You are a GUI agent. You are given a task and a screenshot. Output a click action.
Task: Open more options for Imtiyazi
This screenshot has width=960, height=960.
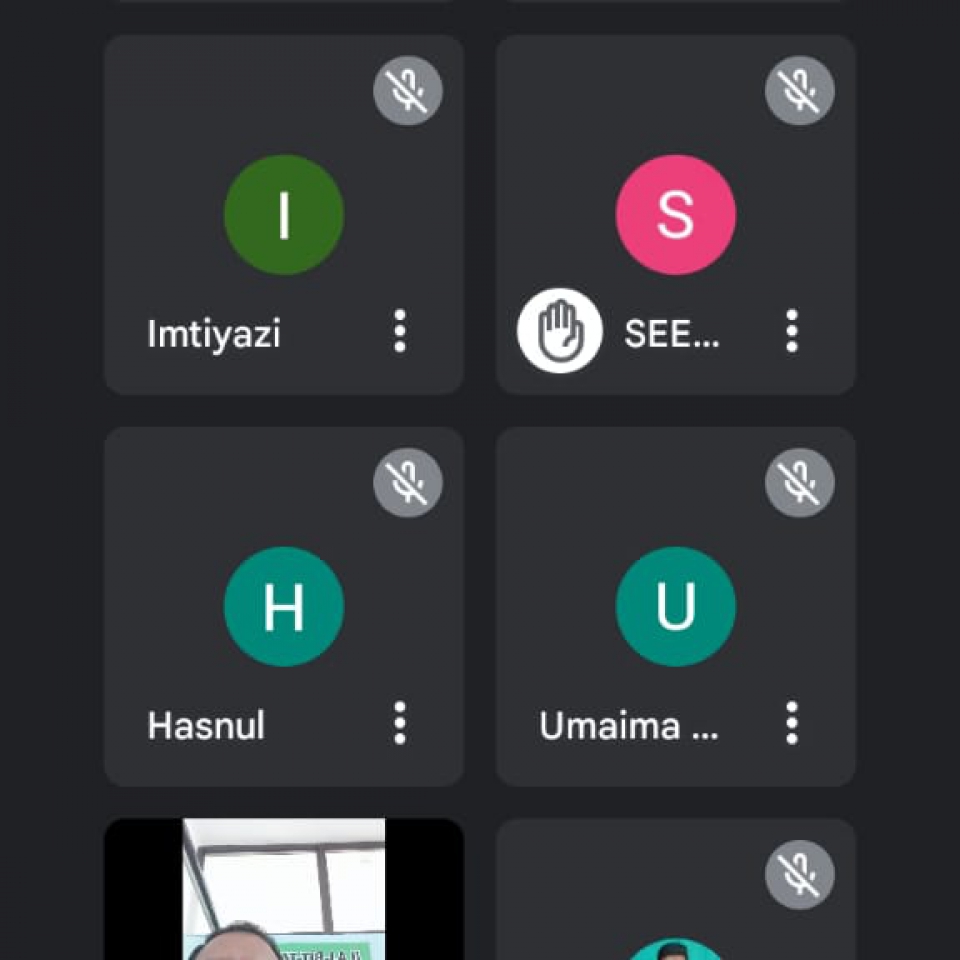[400, 331]
